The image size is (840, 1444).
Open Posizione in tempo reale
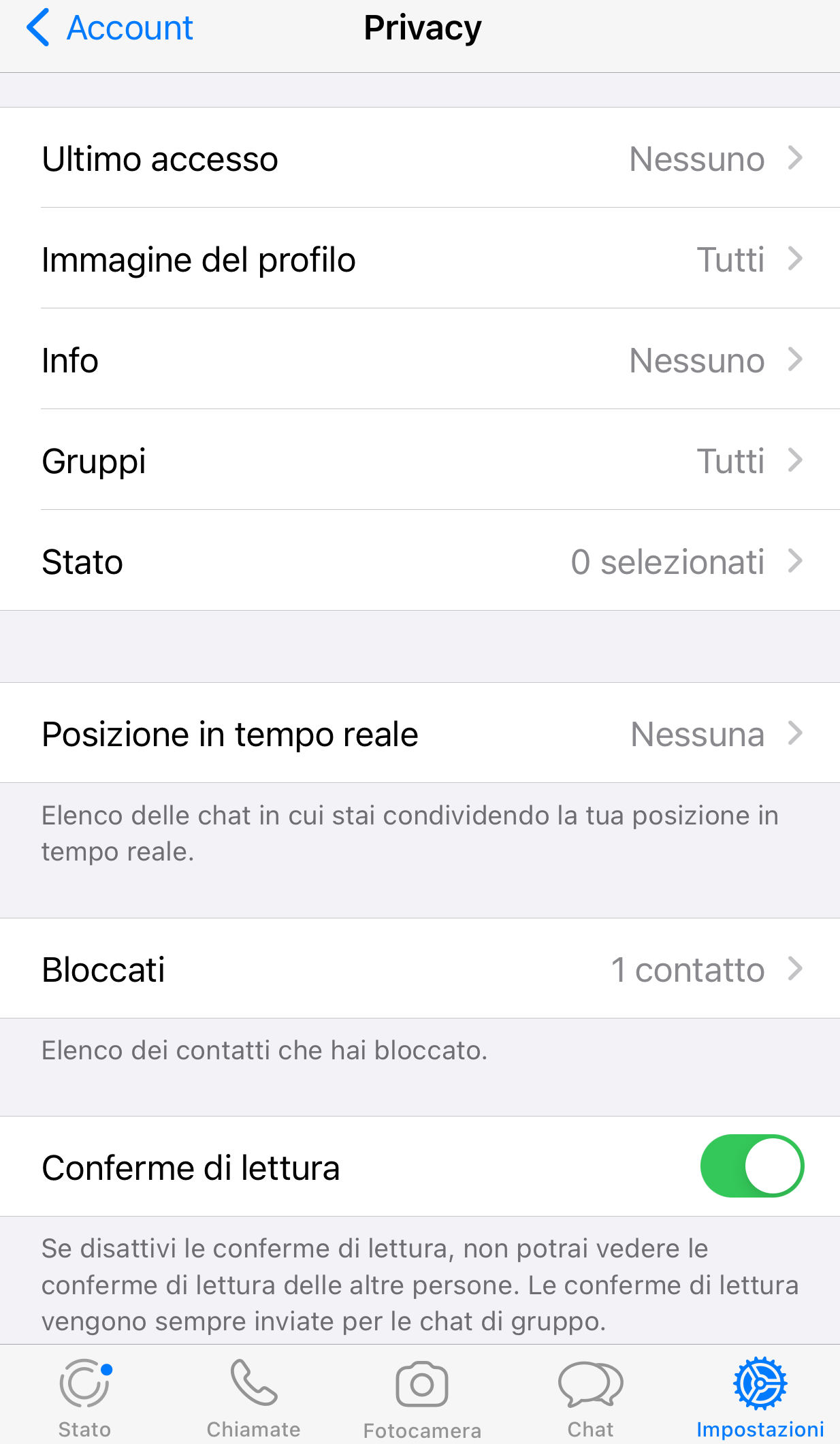(x=420, y=733)
